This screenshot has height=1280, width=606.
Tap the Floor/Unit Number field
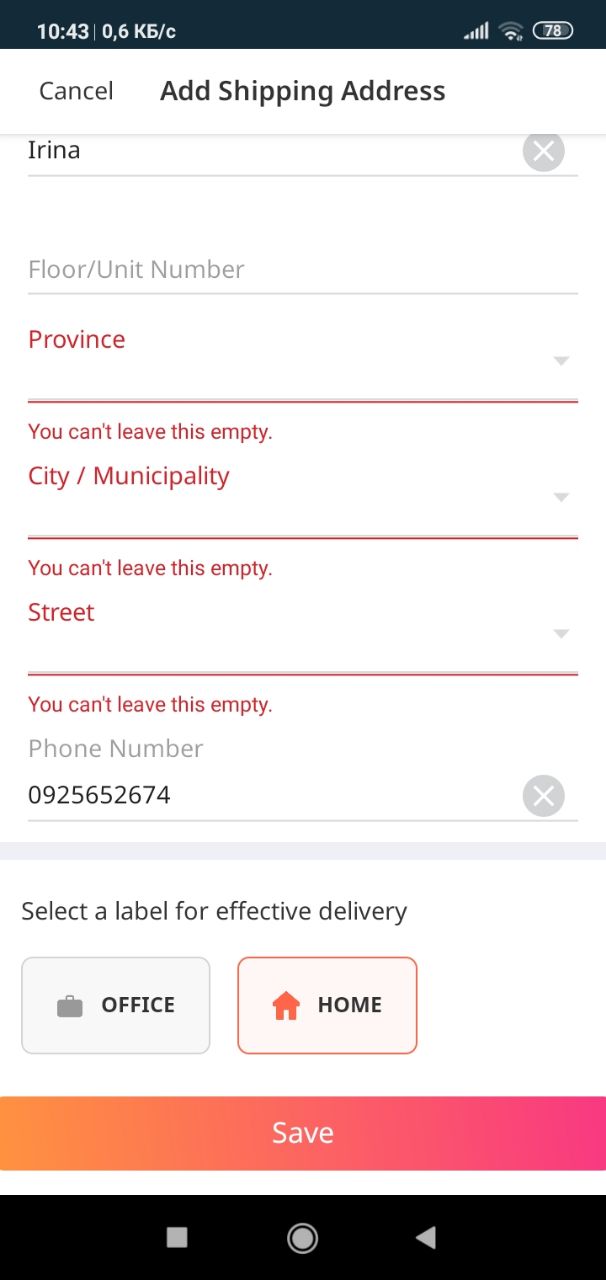click(x=302, y=270)
